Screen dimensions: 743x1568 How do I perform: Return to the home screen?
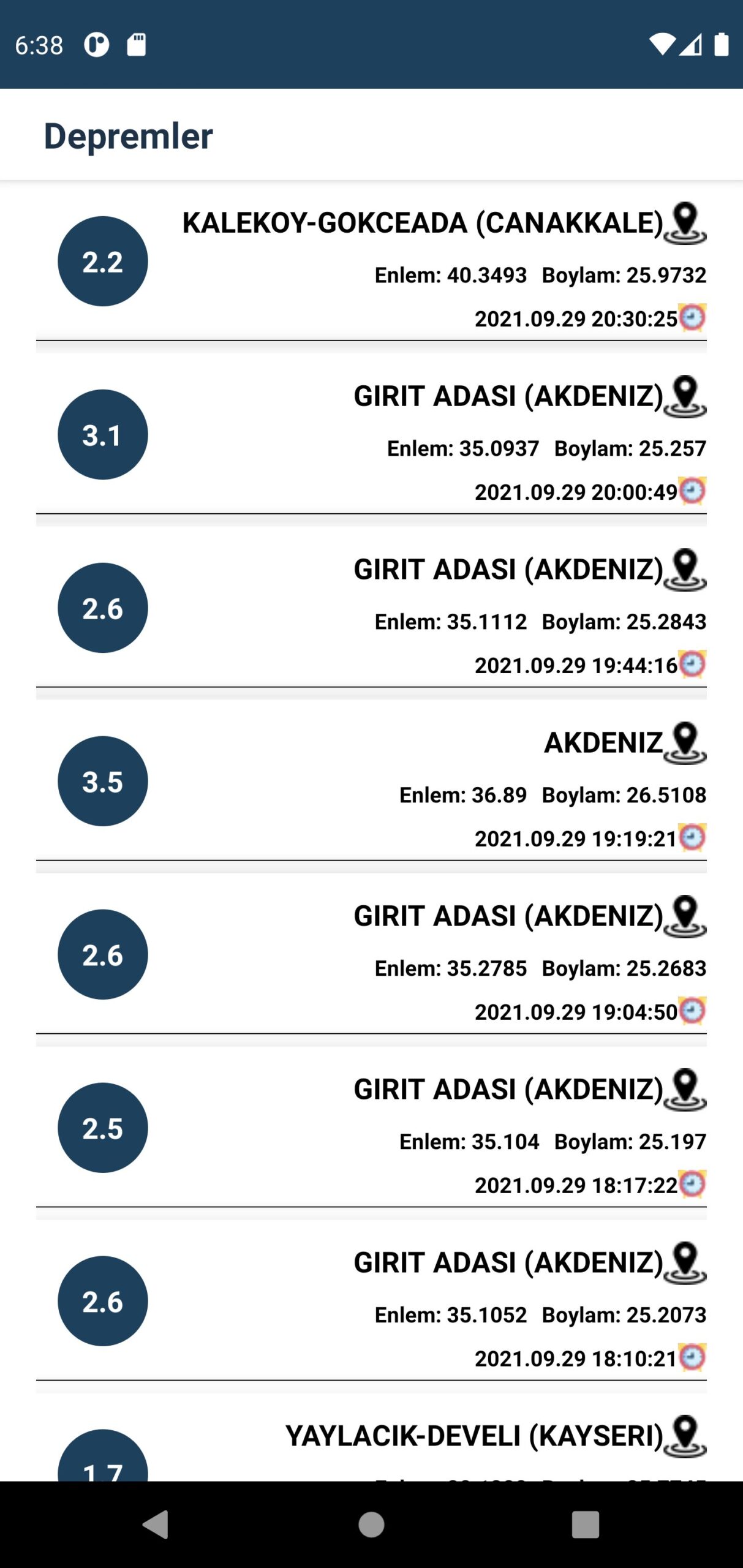pos(371,1525)
